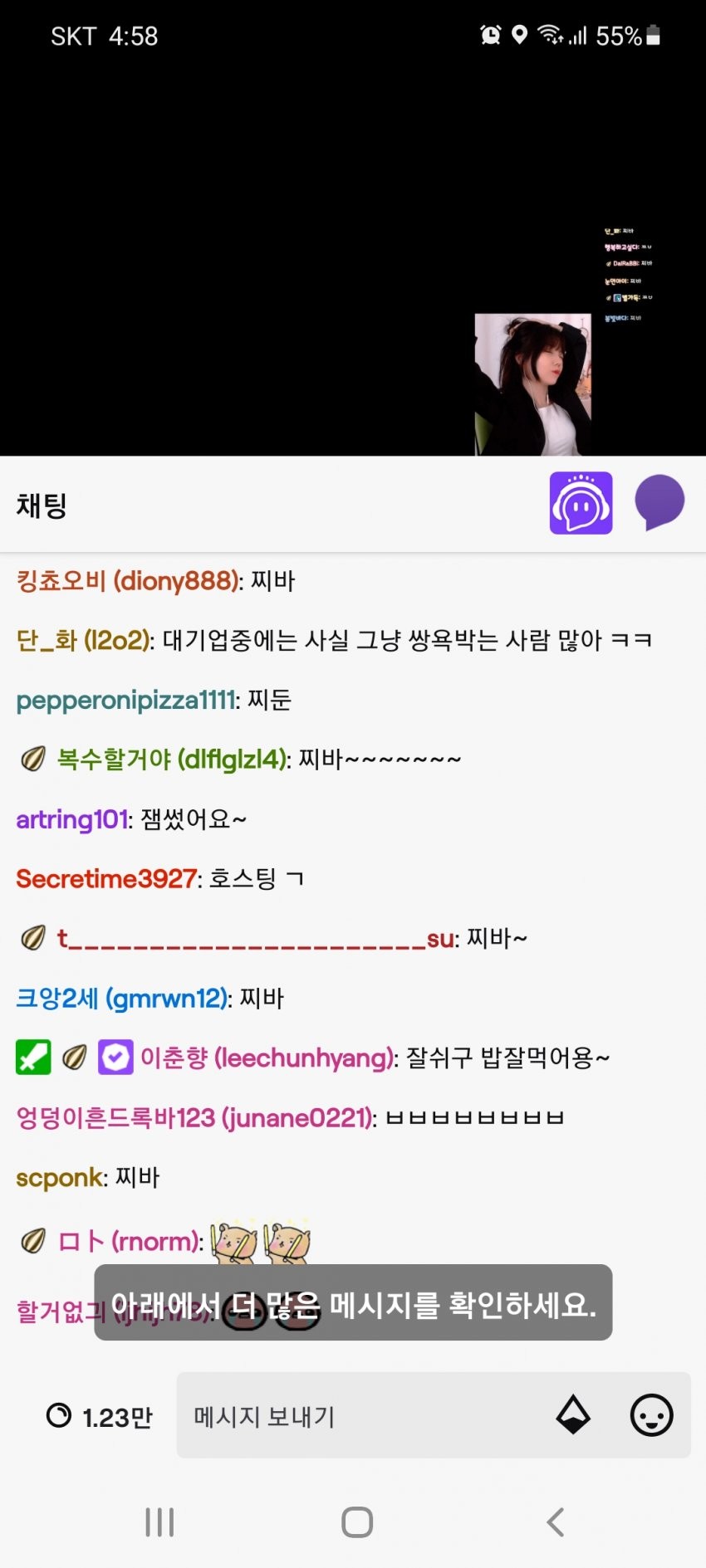Open the emoji smiley picker
This screenshot has height=1568, width=706.
[x=651, y=1415]
